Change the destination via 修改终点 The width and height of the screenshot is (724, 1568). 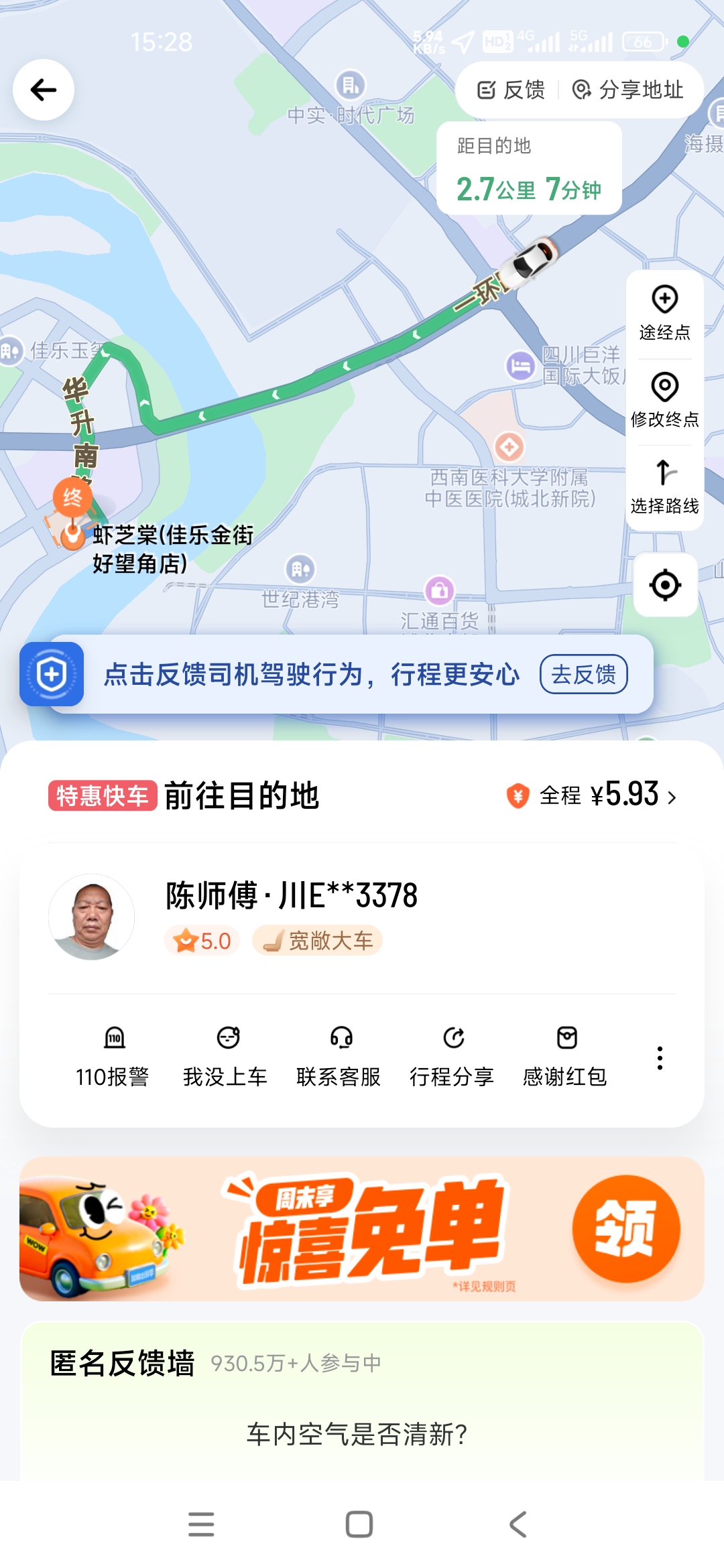click(664, 401)
